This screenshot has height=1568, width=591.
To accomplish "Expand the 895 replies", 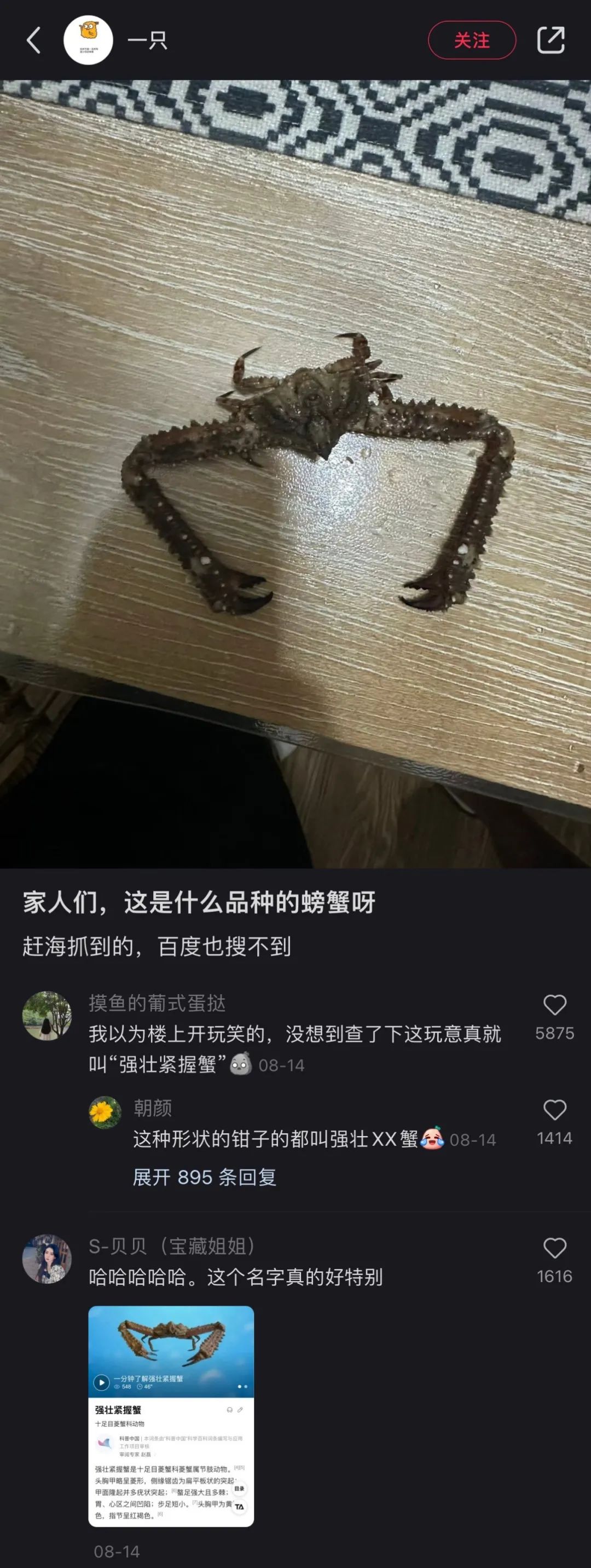I will point(205,1177).
